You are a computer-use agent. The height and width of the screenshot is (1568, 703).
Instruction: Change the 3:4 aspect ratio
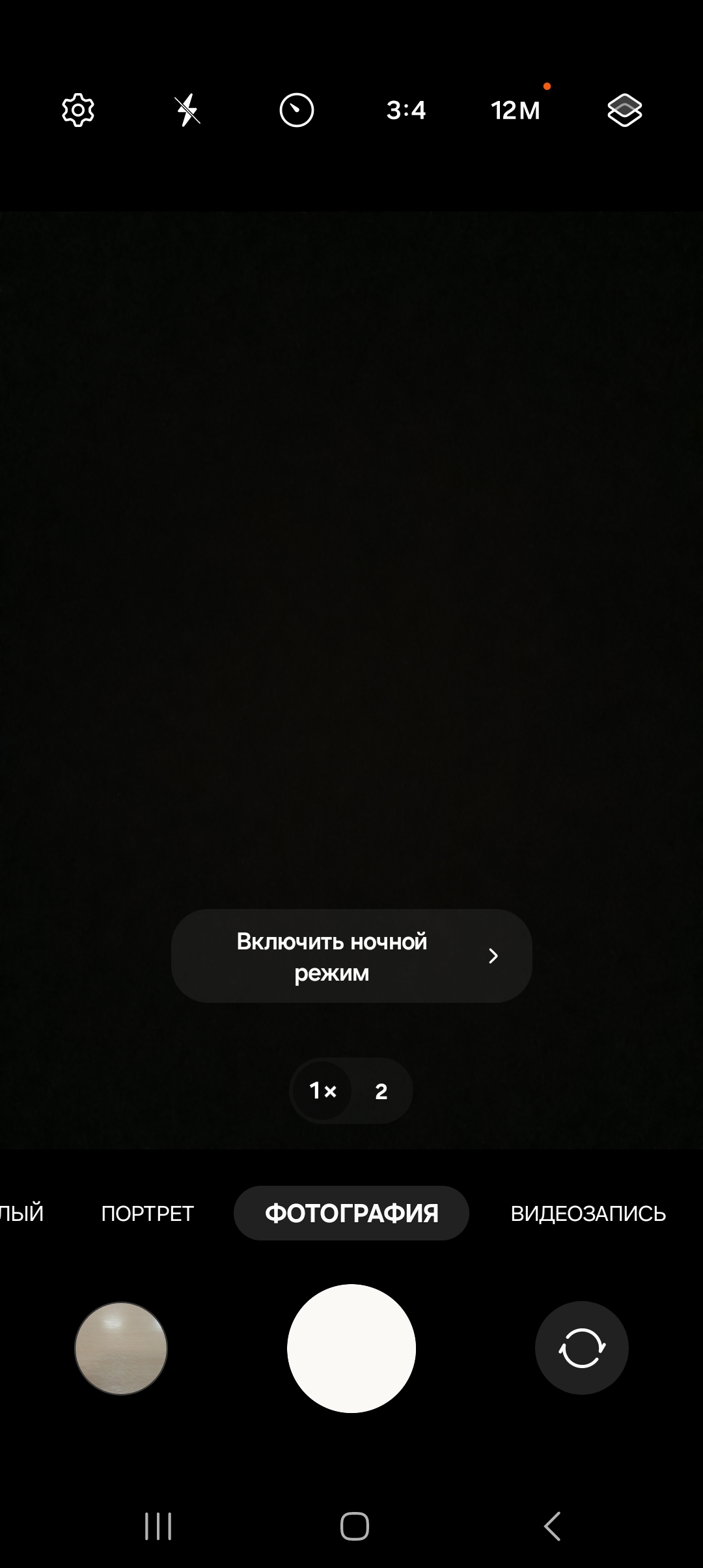406,110
